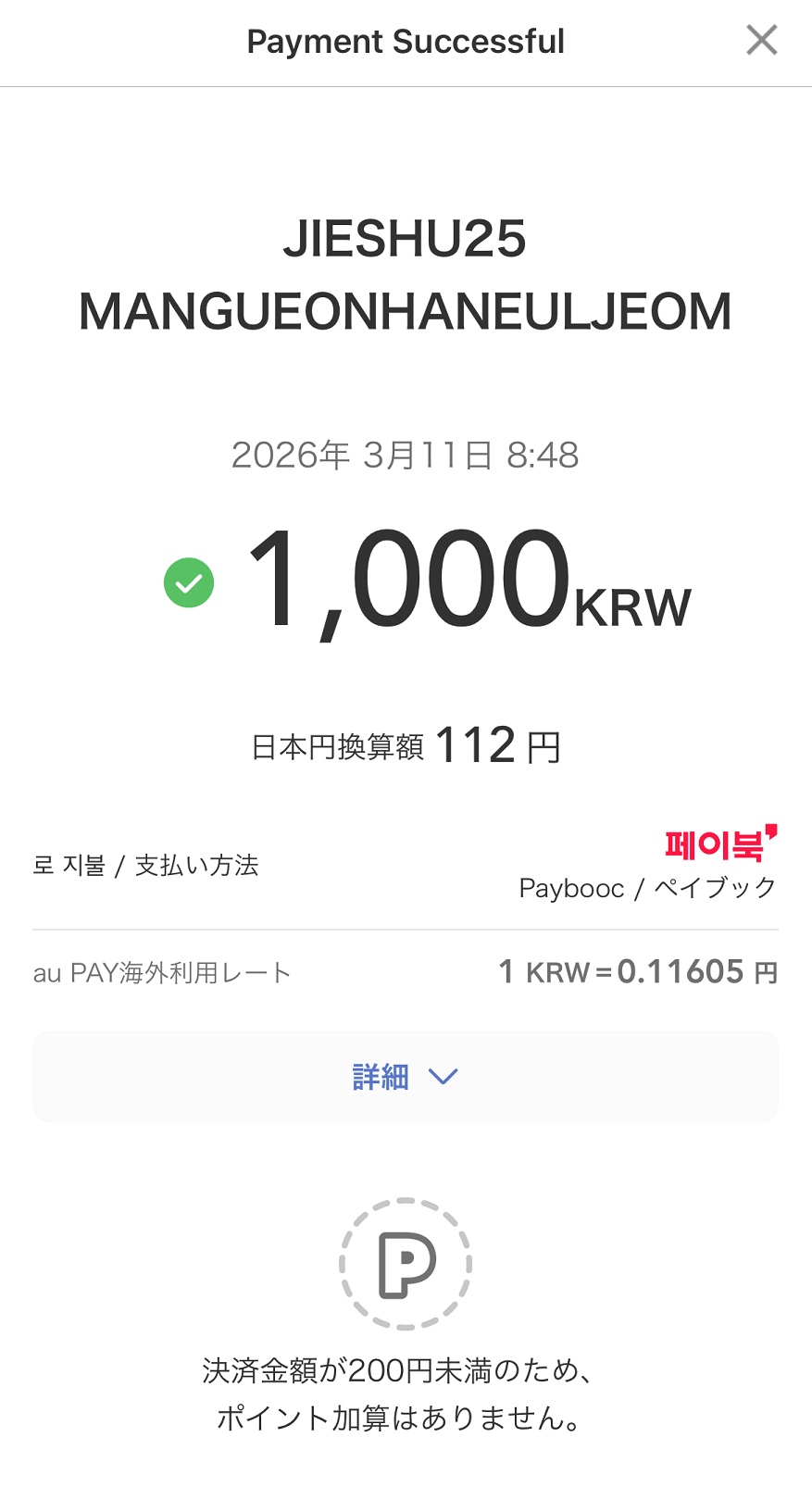The height and width of the screenshot is (1487, 812).
Task: Dismiss screen with the X close button
Action: click(761, 40)
